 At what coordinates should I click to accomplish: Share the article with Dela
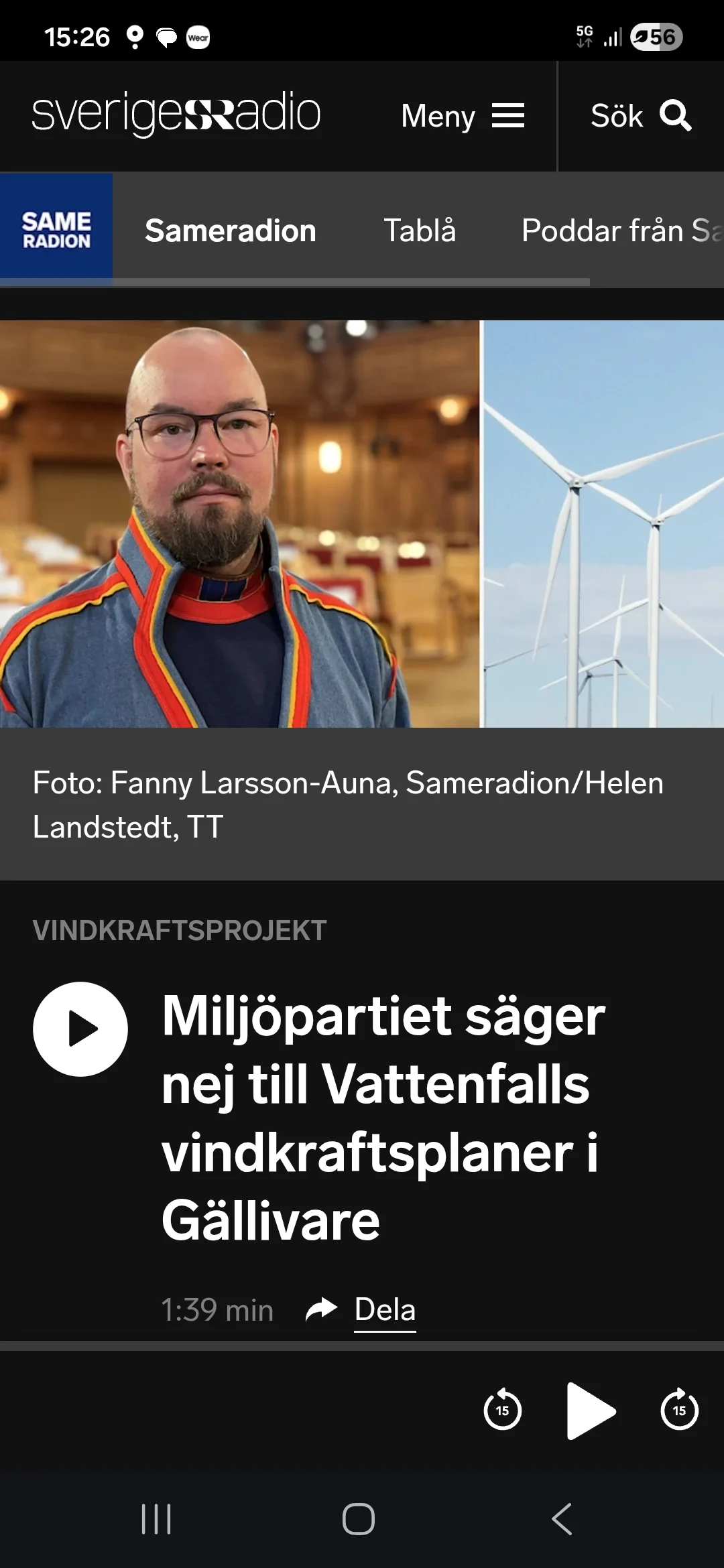(x=384, y=1309)
